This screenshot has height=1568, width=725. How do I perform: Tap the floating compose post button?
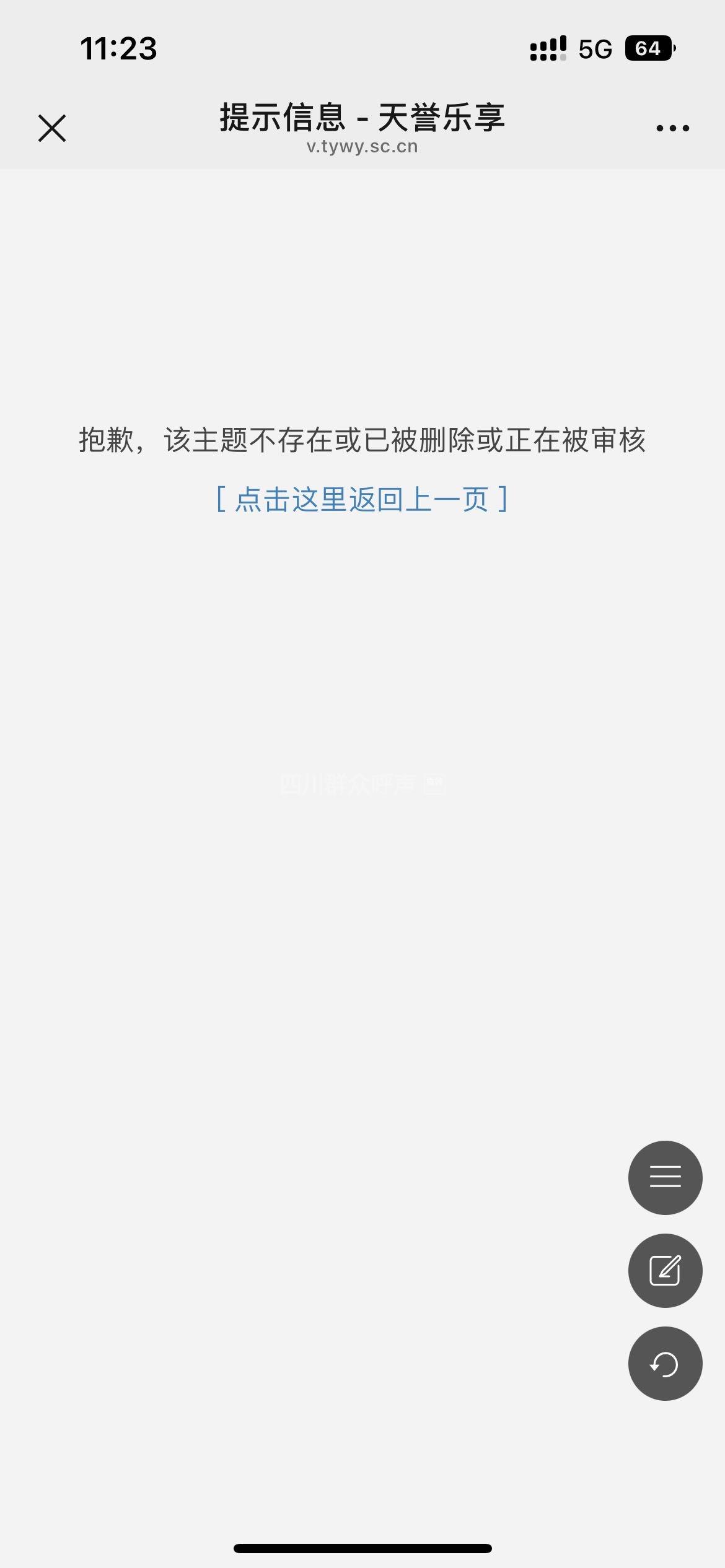point(665,1271)
